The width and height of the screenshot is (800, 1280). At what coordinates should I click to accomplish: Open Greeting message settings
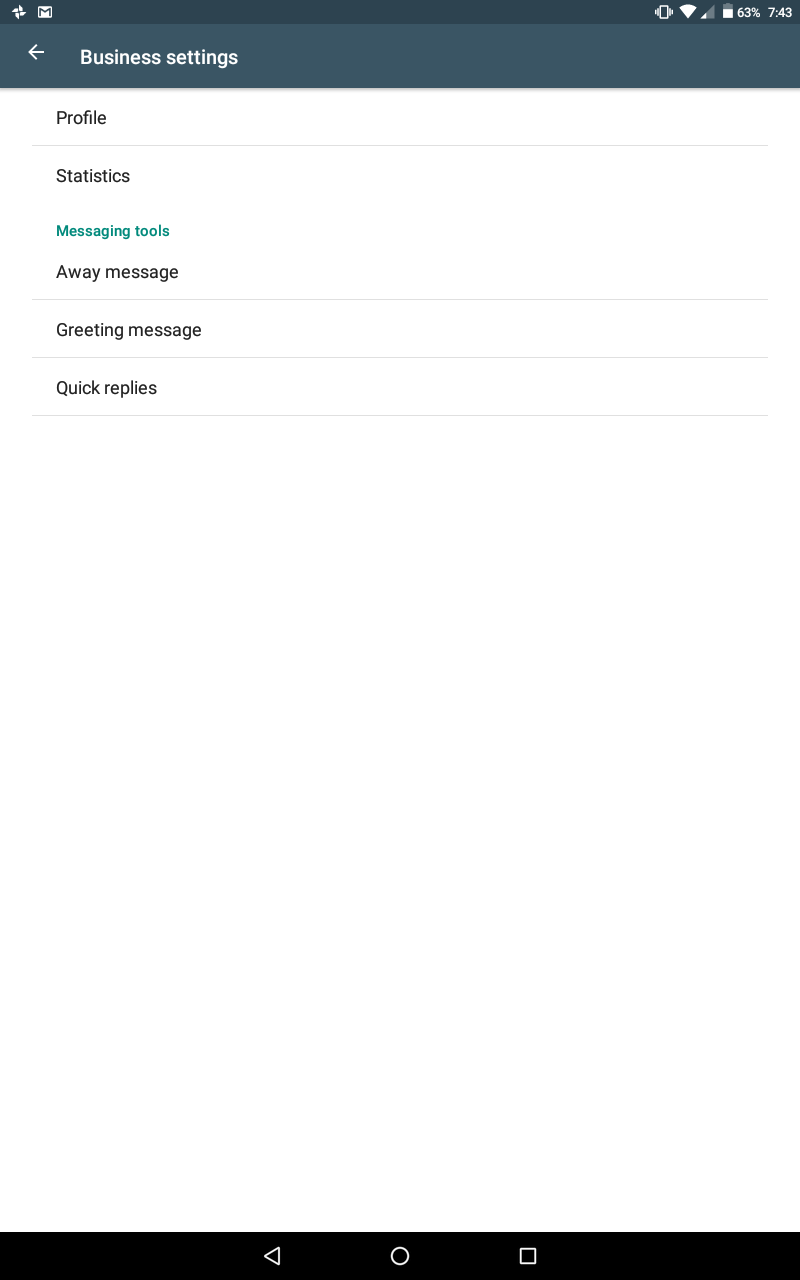click(400, 330)
